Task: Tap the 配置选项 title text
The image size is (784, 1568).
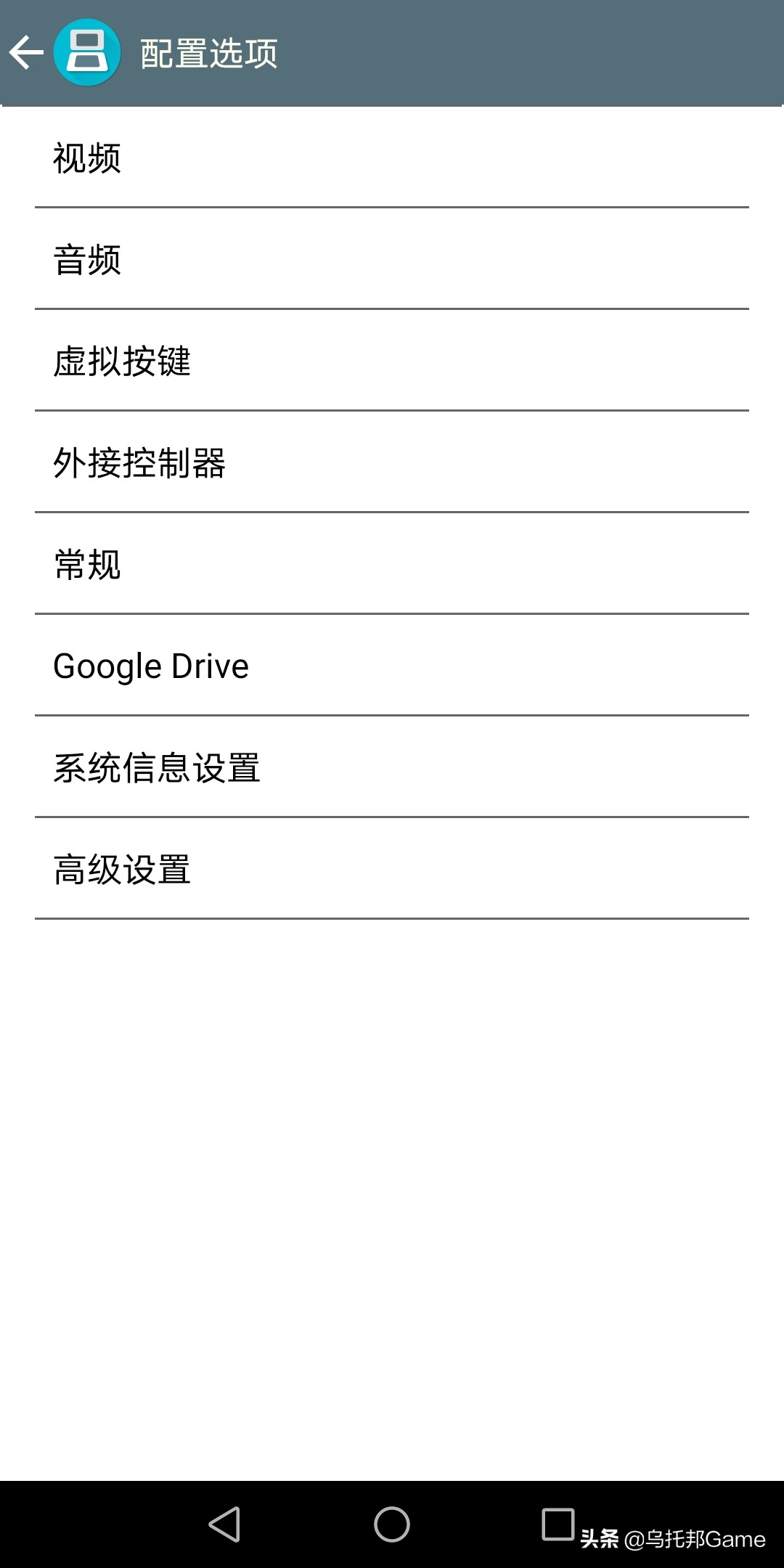Action: pos(208,54)
